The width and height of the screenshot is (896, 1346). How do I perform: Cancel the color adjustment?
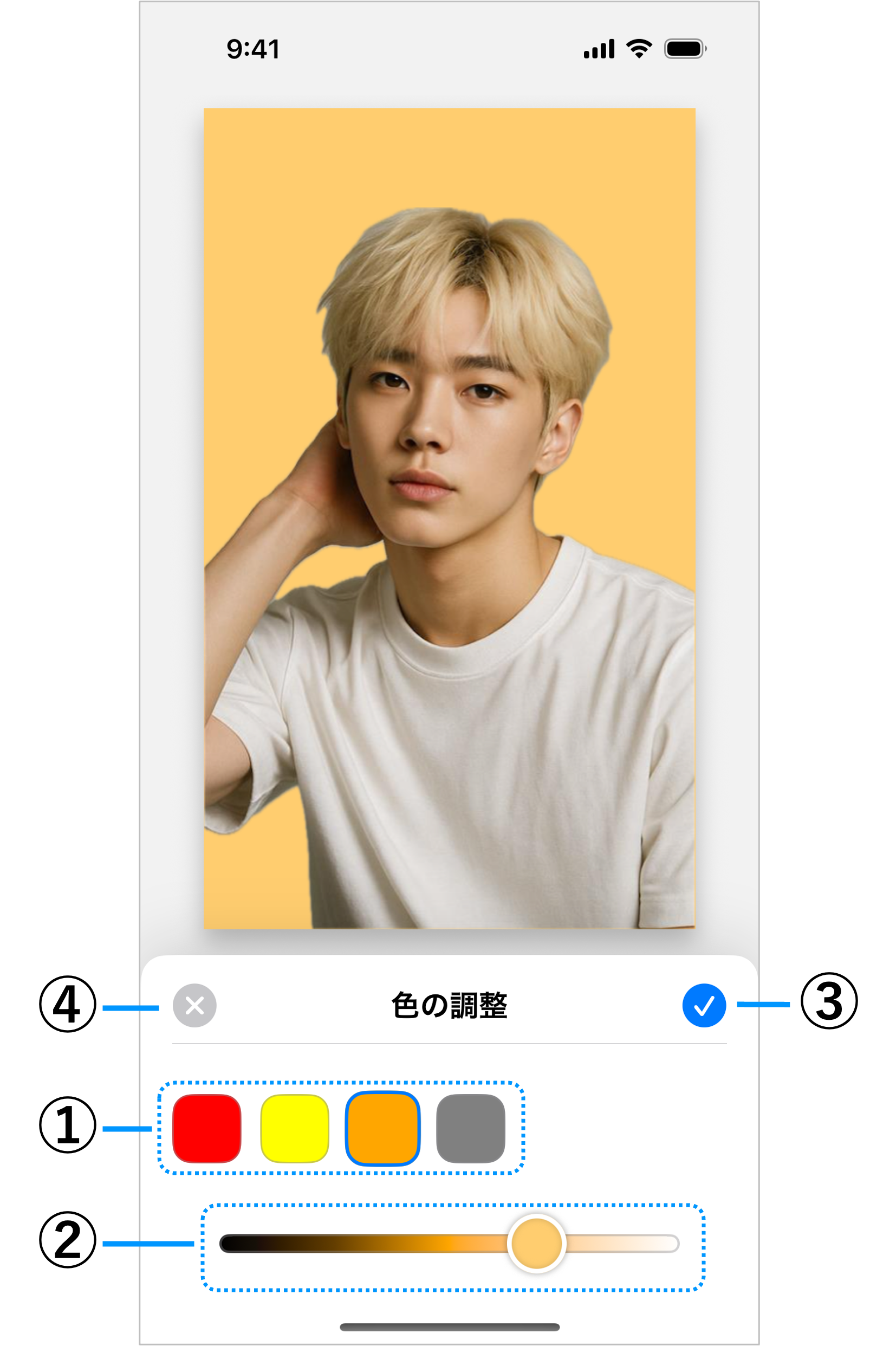coord(194,1005)
